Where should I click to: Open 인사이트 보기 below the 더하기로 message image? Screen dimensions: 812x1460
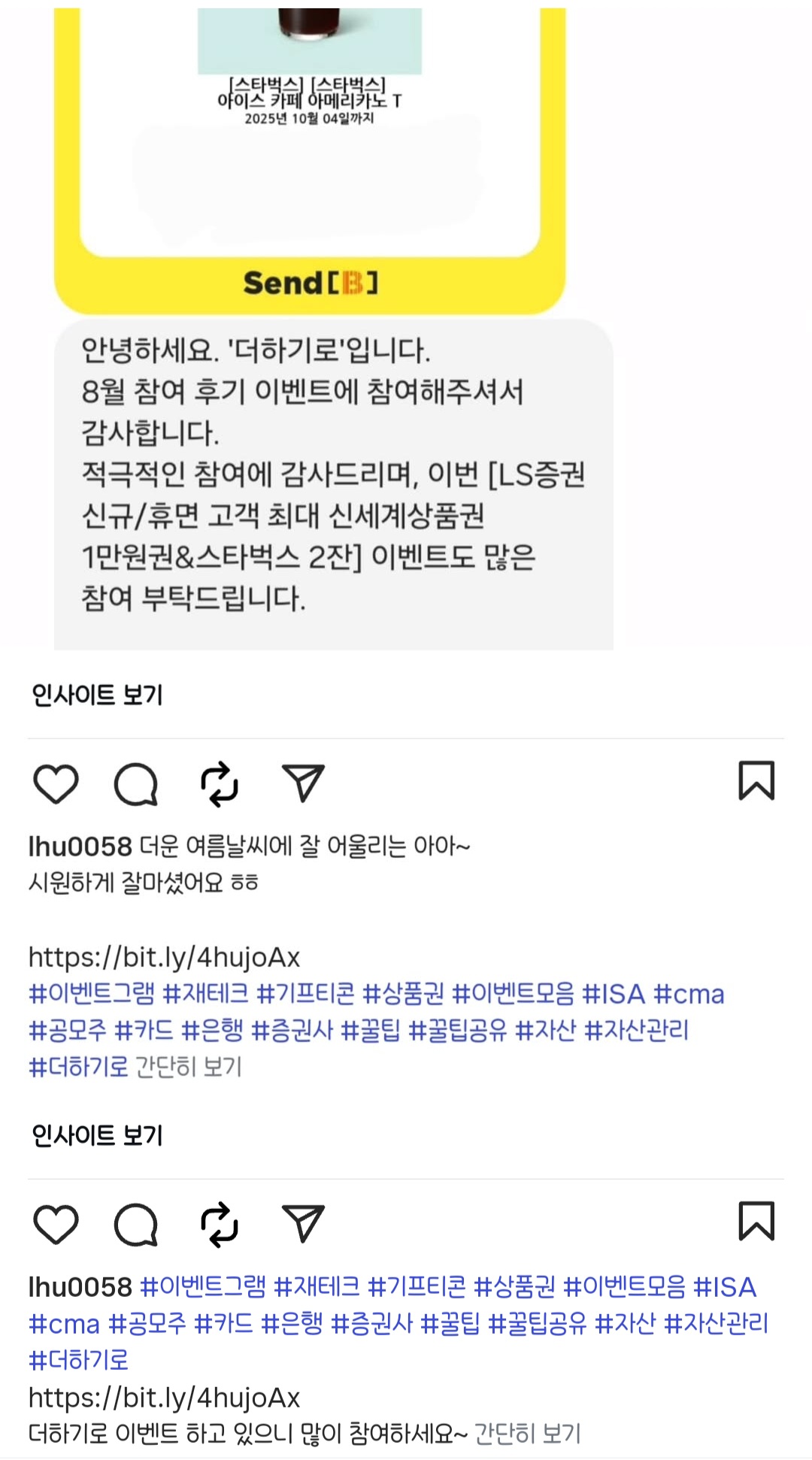pos(97,695)
